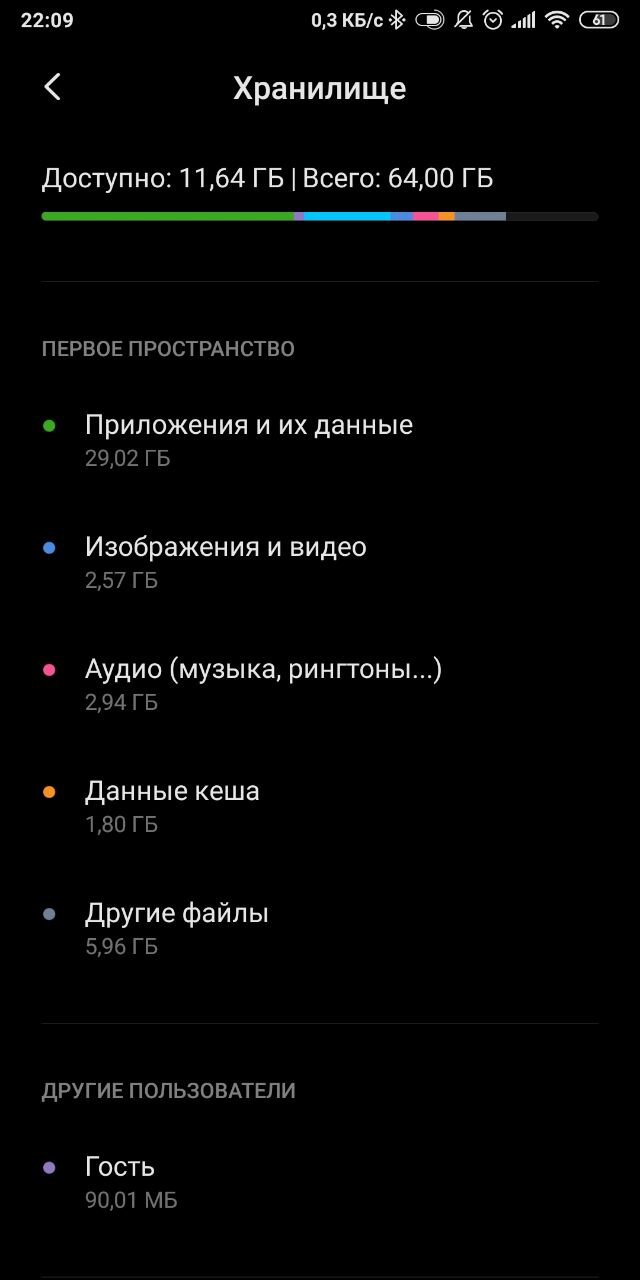
Task: View Другие файлы storage usage
Action: [x=176, y=927]
